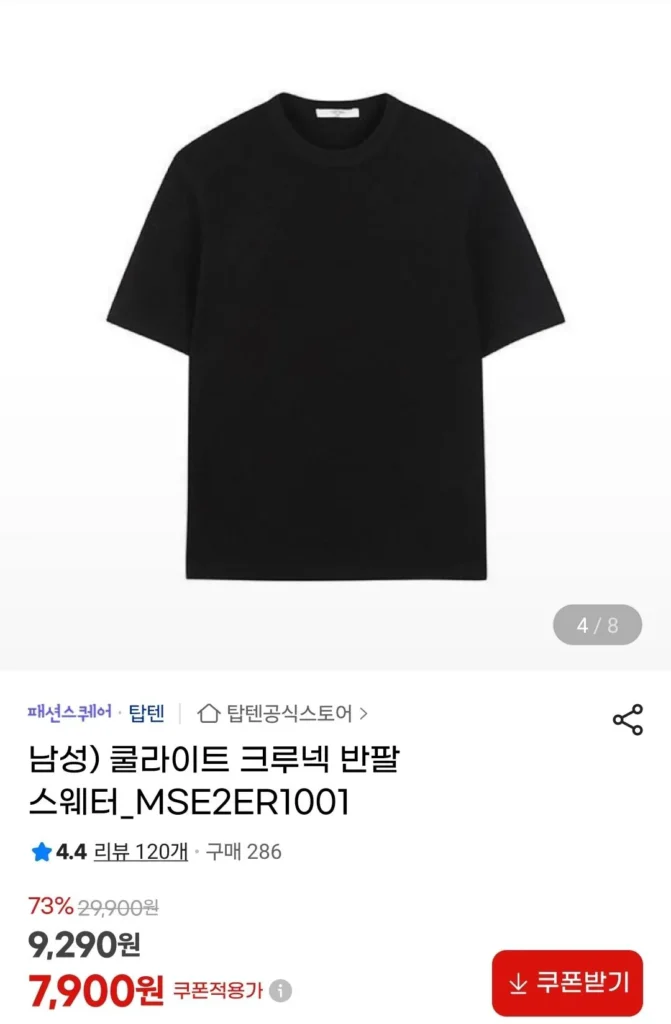Share this product
The width and height of the screenshot is (671, 1024).
point(627,720)
